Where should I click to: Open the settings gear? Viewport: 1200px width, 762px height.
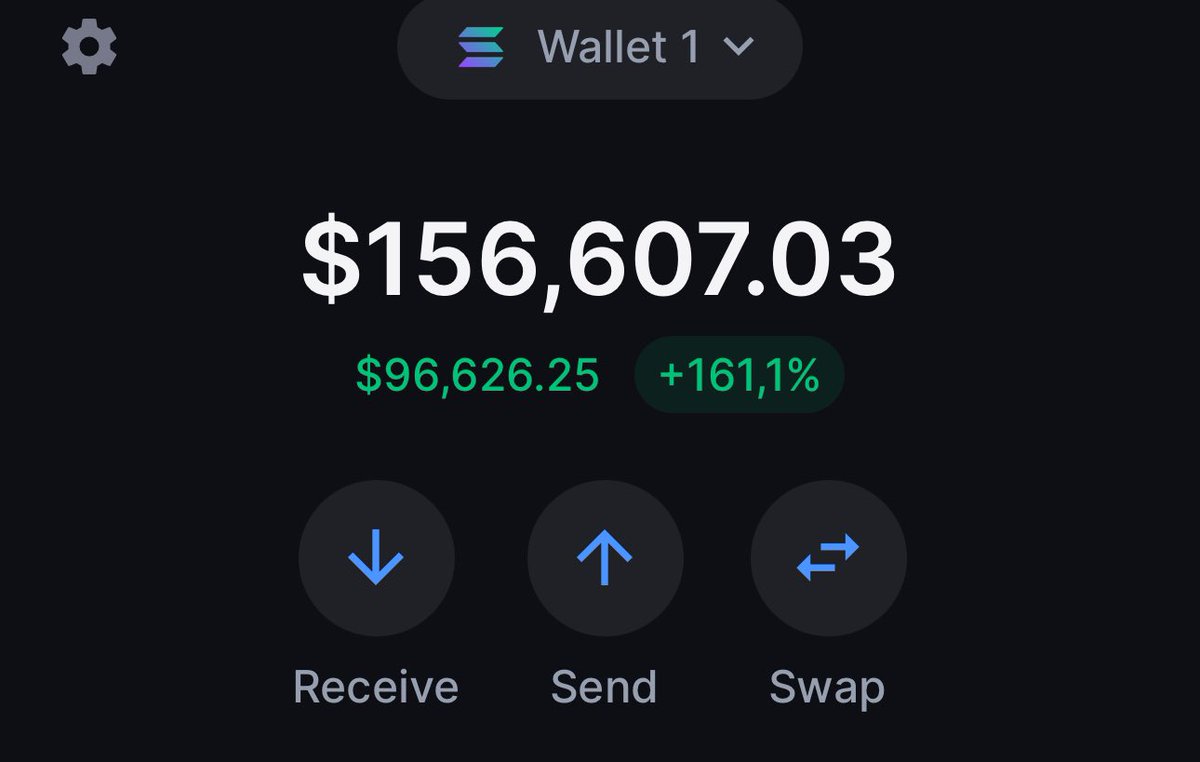coord(90,47)
